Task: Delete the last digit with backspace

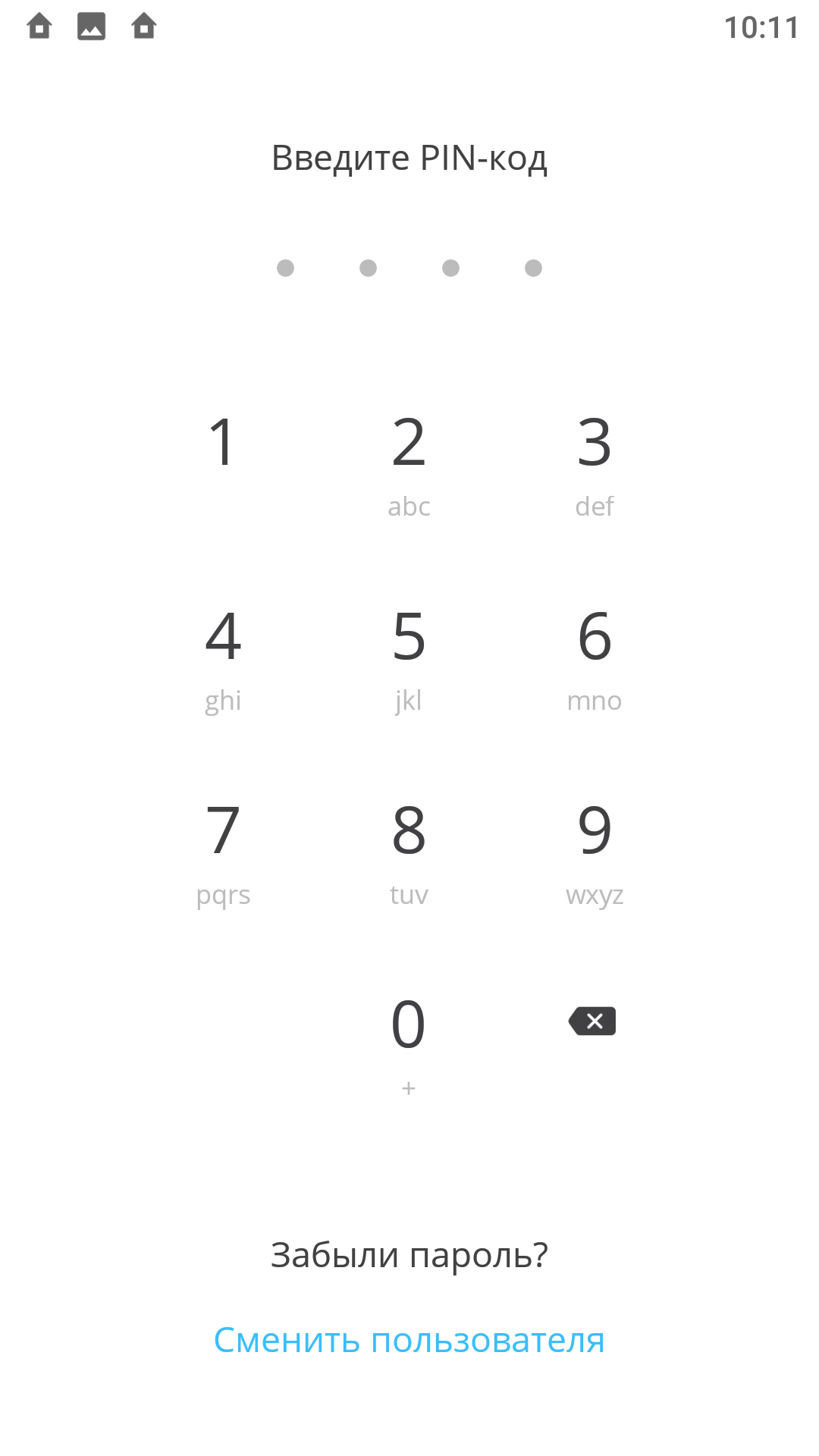Action: click(592, 1021)
